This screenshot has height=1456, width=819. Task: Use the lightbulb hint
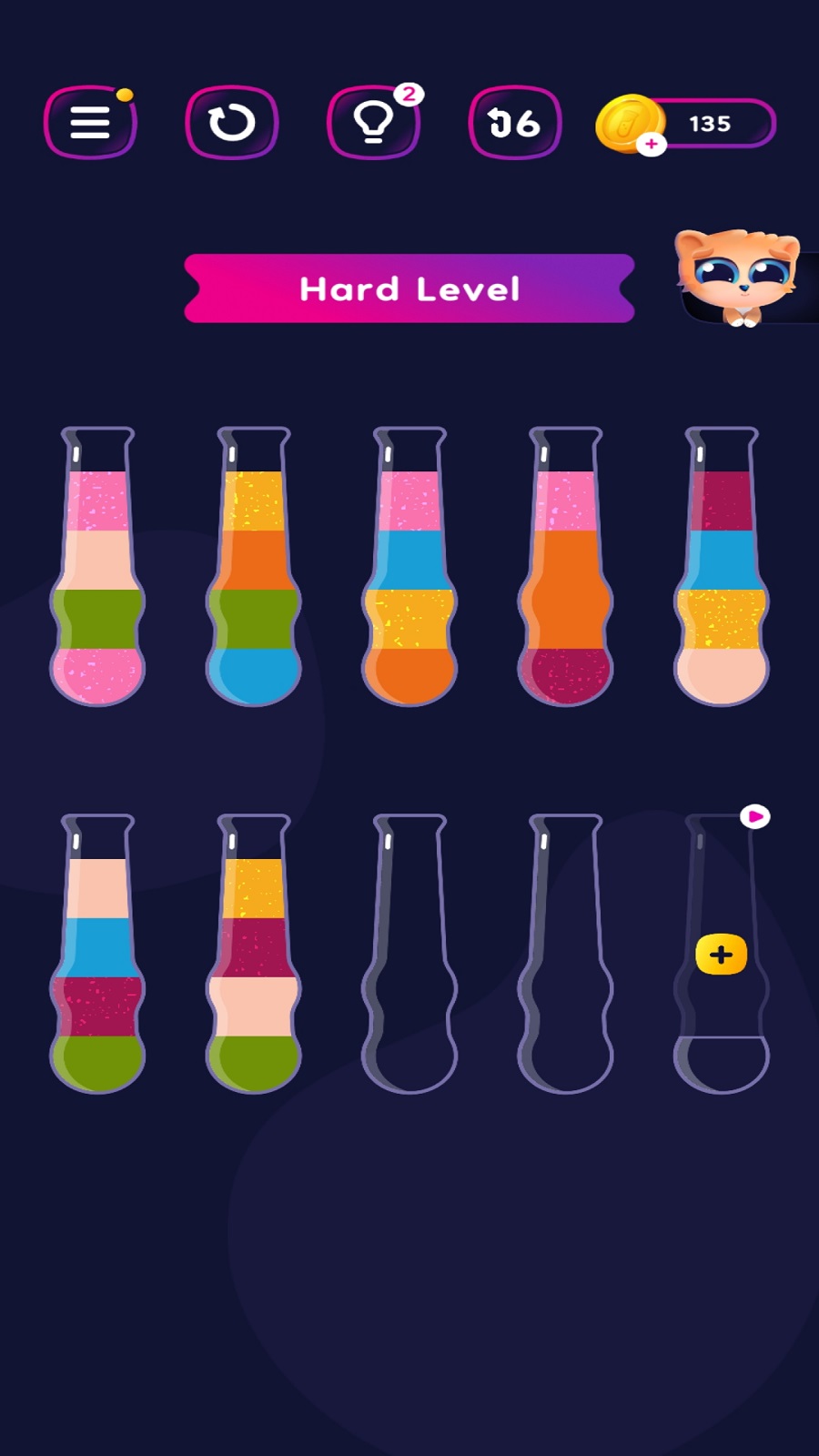click(x=373, y=123)
